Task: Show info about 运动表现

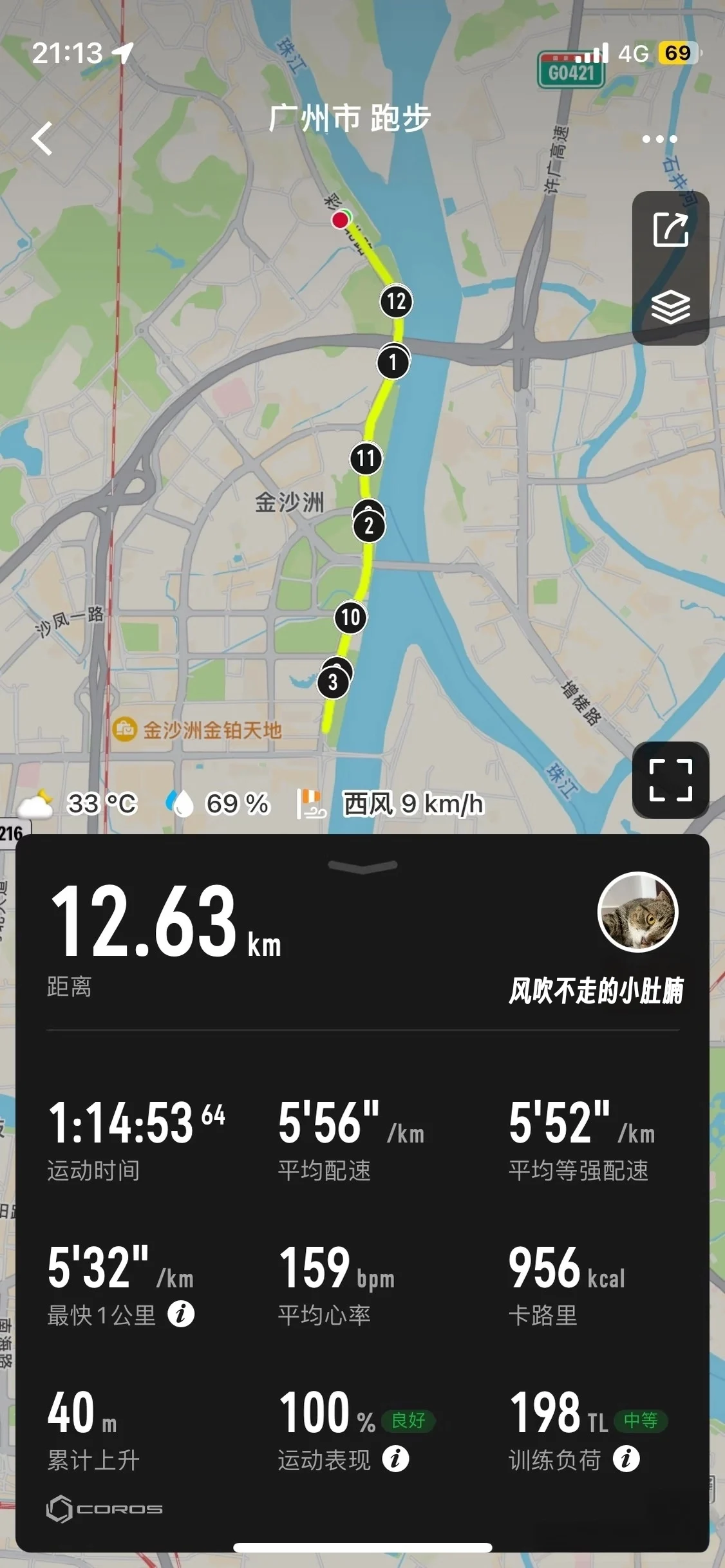Action: tap(395, 1459)
